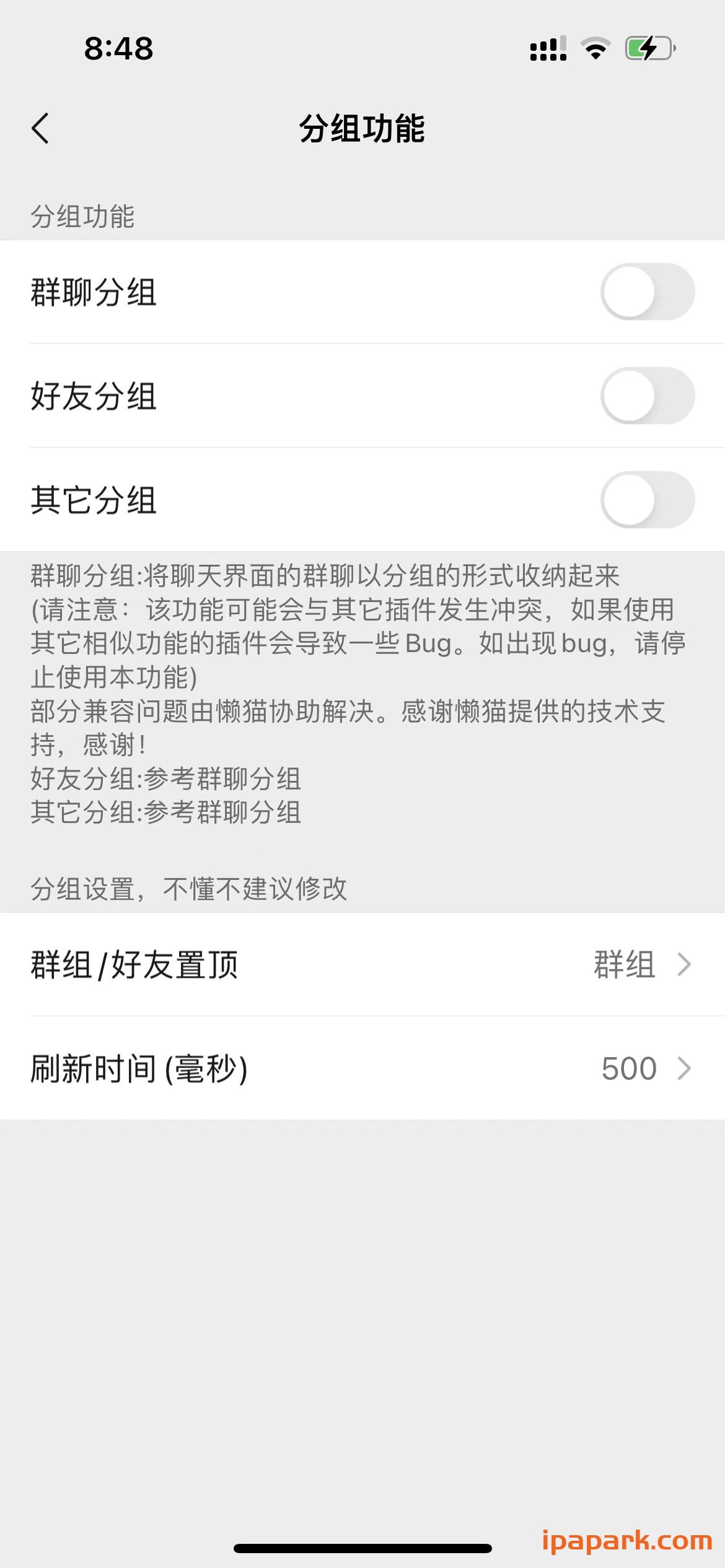Image resolution: width=725 pixels, height=1568 pixels.
Task: Click the chevron beside 群组/好友置顶
Action: click(683, 964)
